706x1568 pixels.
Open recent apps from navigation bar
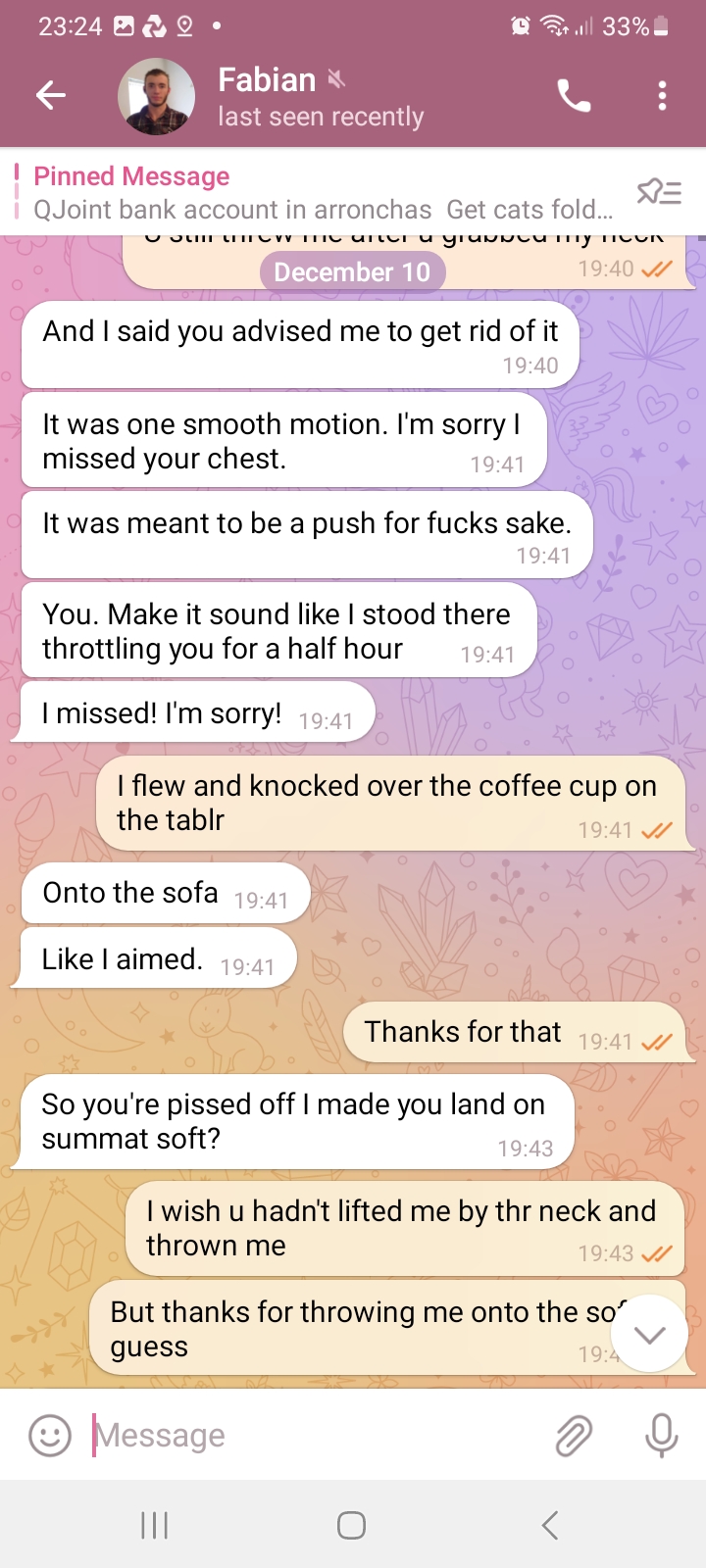pyautogui.click(x=155, y=1525)
